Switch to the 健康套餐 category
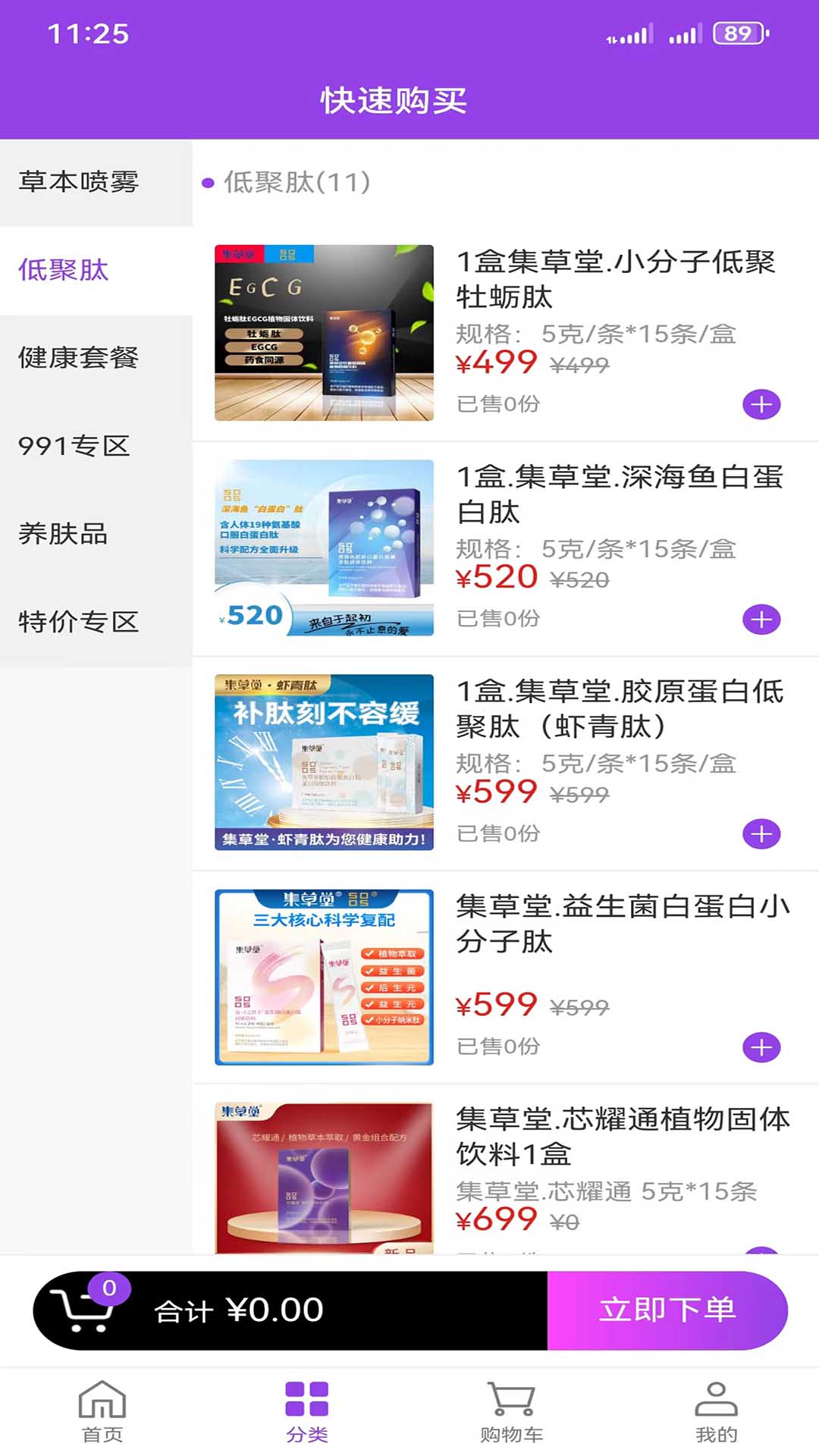Image resolution: width=819 pixels, height=1456 pixels. (96, 359)
